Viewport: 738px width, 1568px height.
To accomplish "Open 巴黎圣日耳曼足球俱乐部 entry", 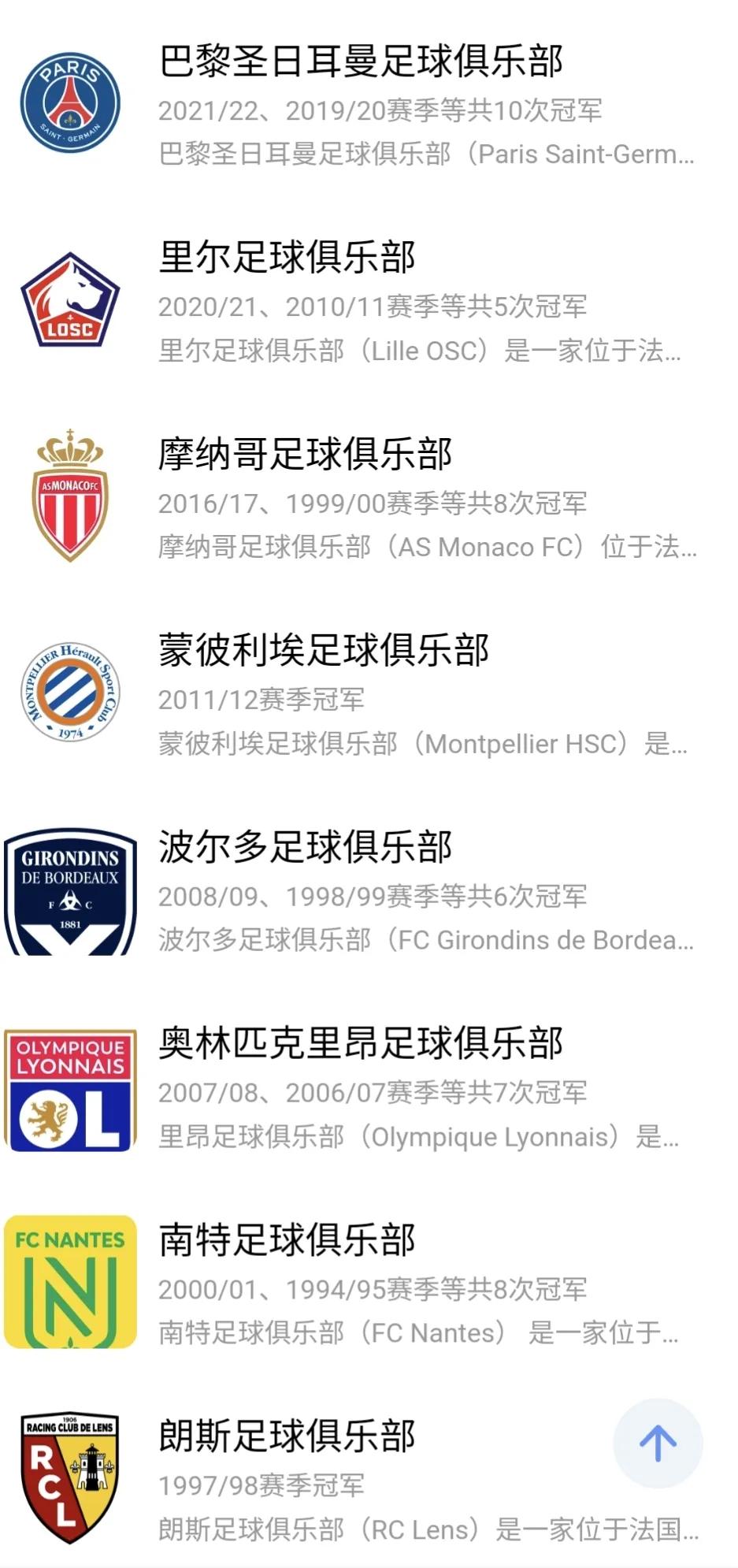I will (361, 62).
